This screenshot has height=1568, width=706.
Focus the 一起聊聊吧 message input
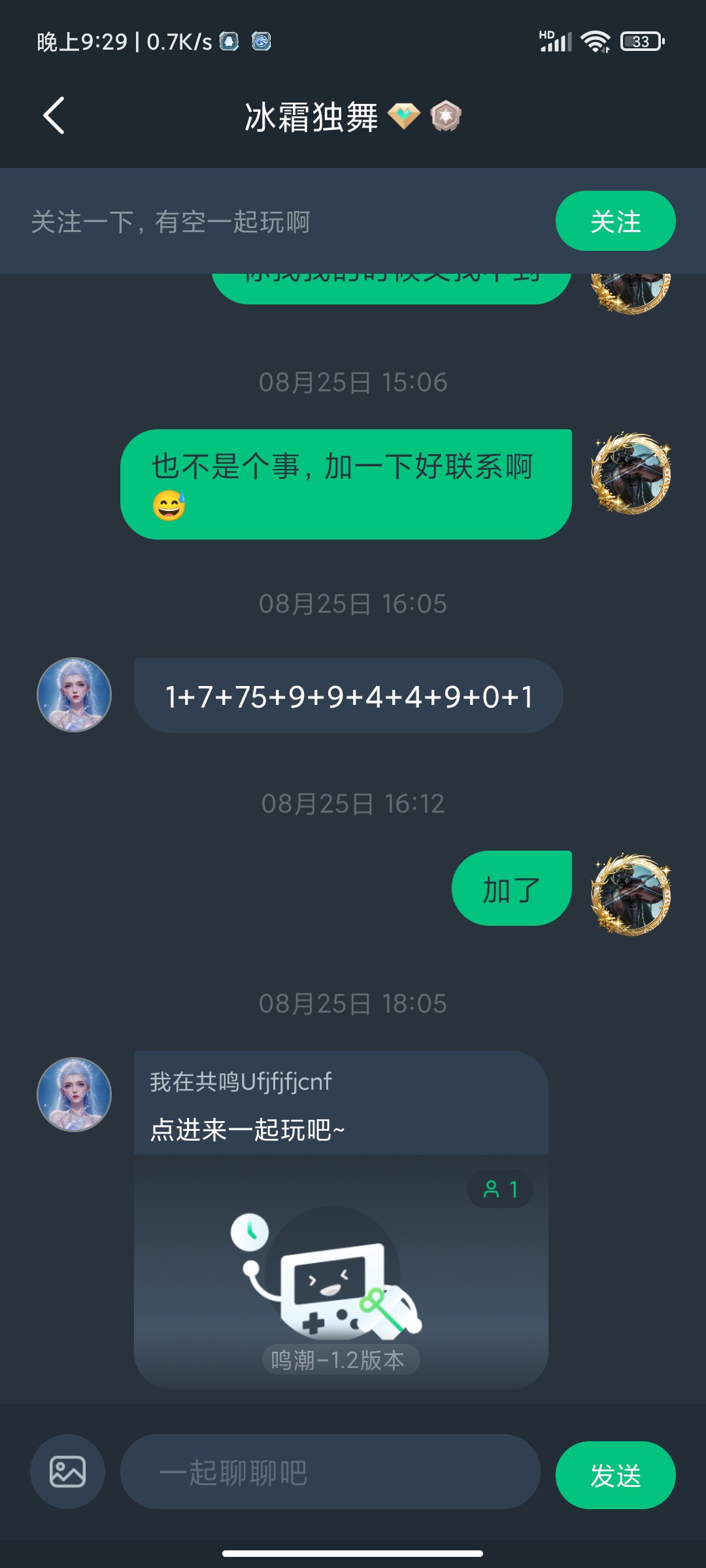pyautogui.click(x=330, y=1471)
